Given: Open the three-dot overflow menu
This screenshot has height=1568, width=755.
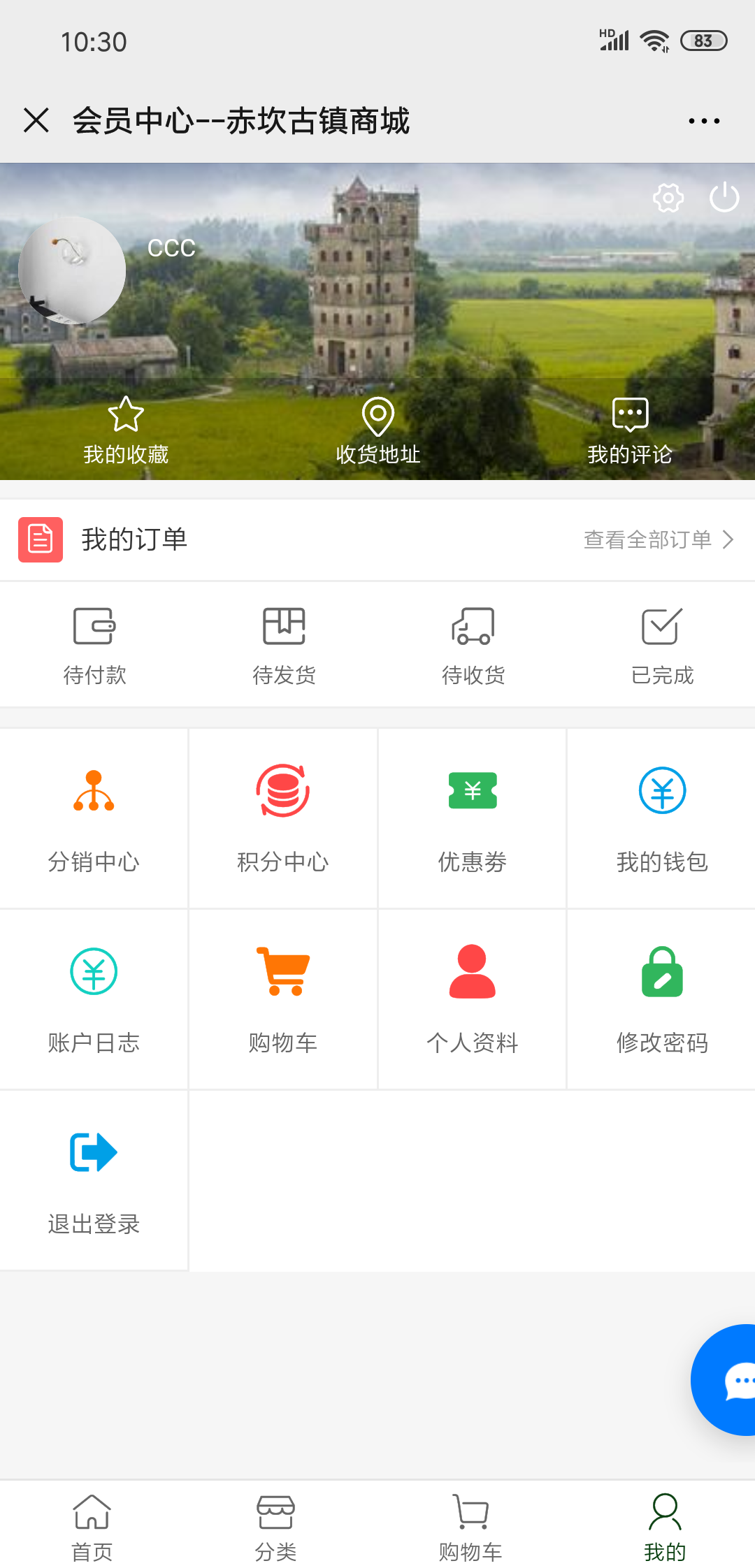Looking at the screenshot, I should (x=703, y=121).
